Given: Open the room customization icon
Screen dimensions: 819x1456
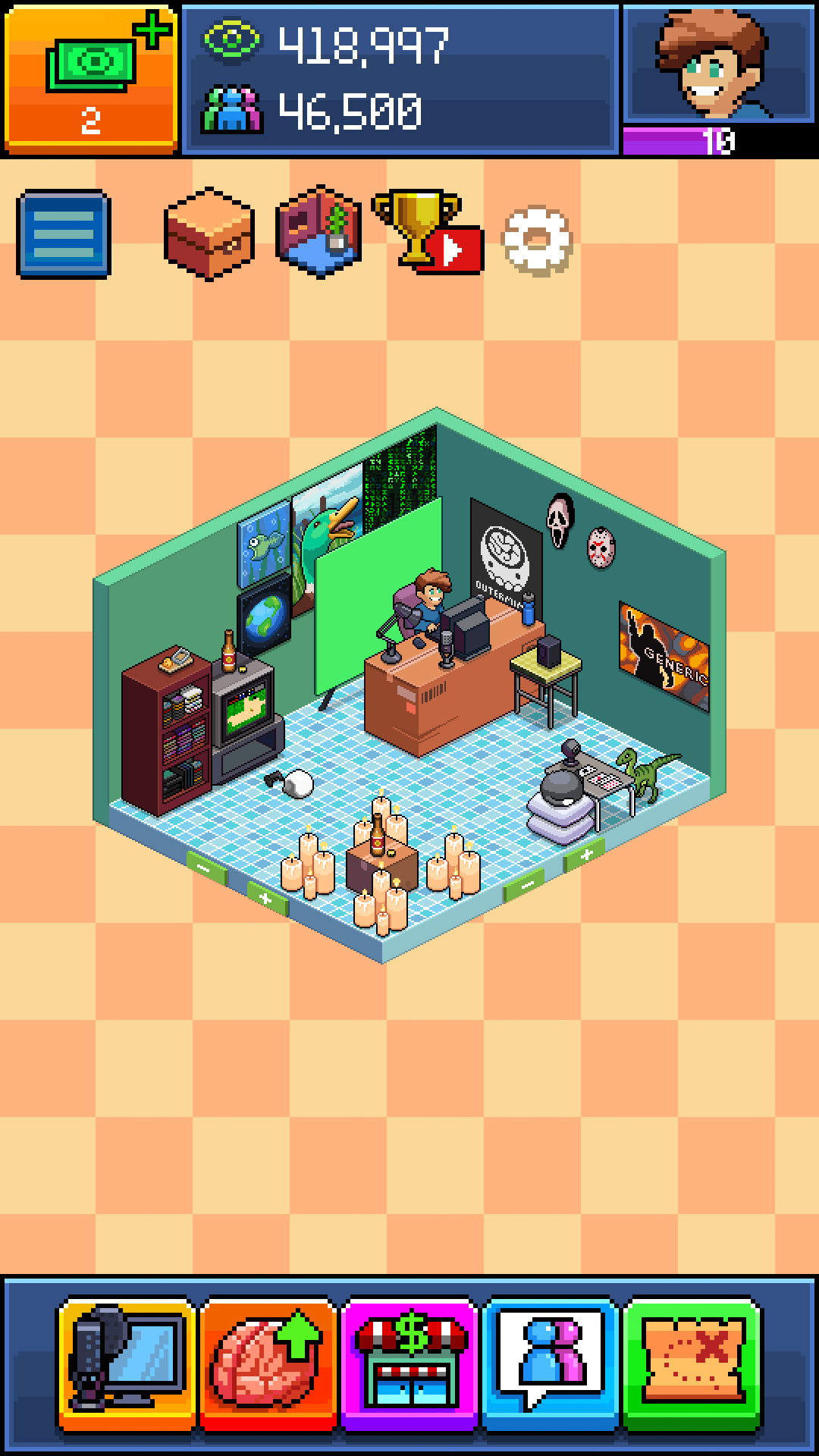Looking at the screenshot, I should point(318,232).
